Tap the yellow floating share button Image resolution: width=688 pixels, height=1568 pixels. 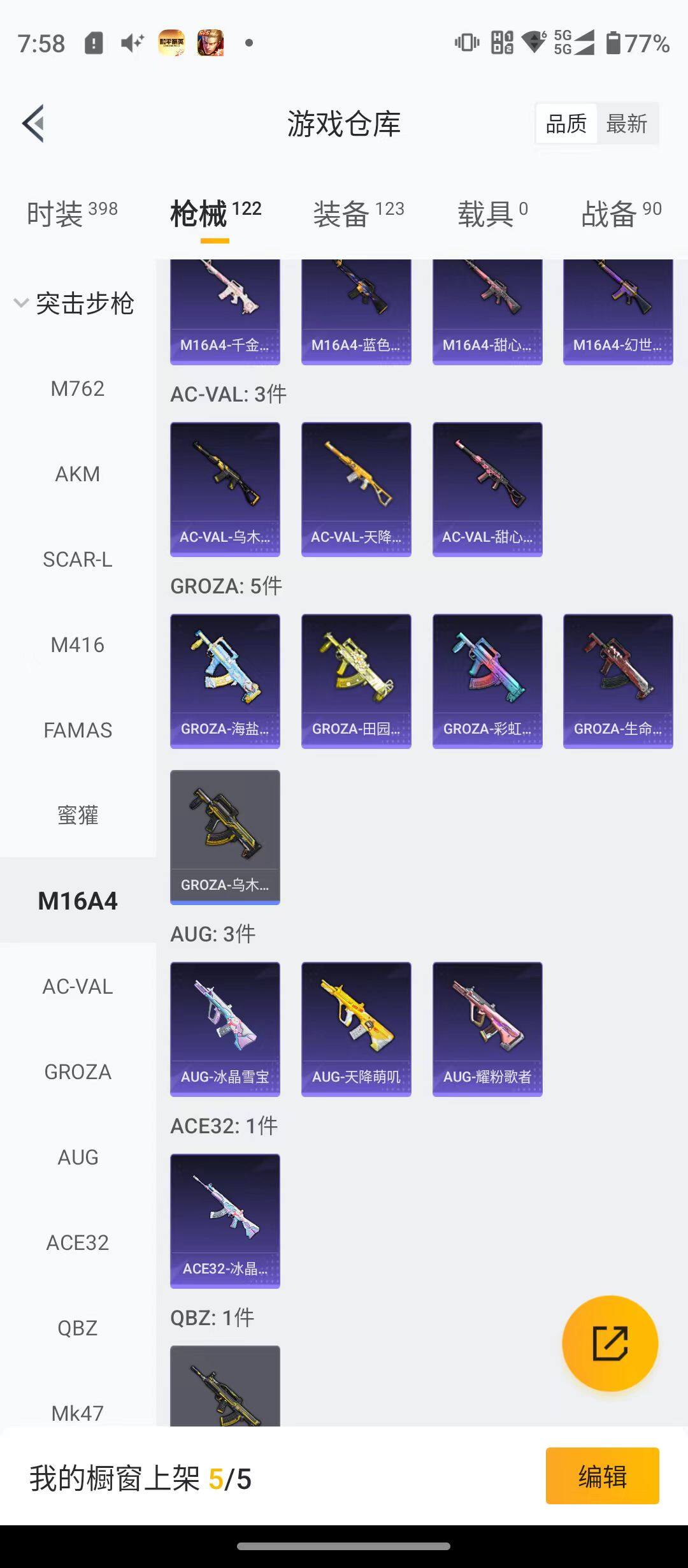coord(610,1343)
